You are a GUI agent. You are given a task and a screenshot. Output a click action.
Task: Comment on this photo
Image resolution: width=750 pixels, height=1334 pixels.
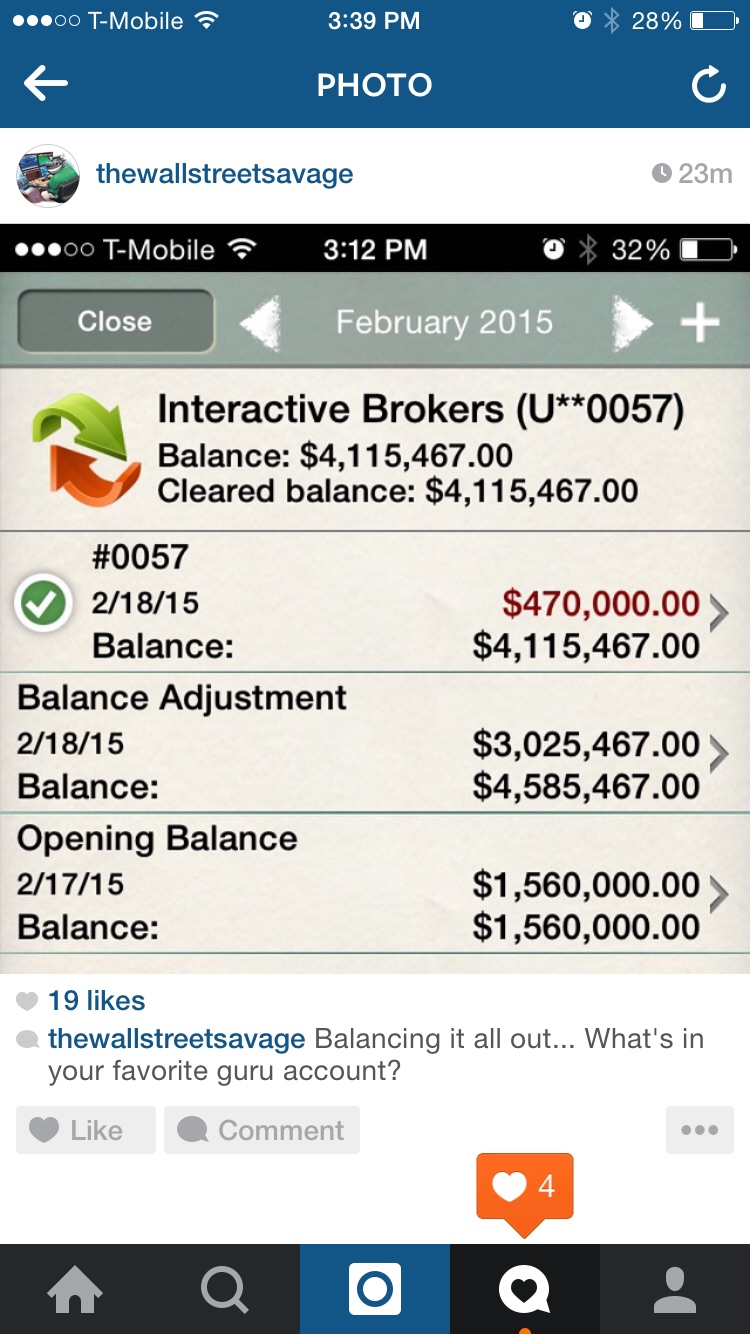pos(262,1130)
